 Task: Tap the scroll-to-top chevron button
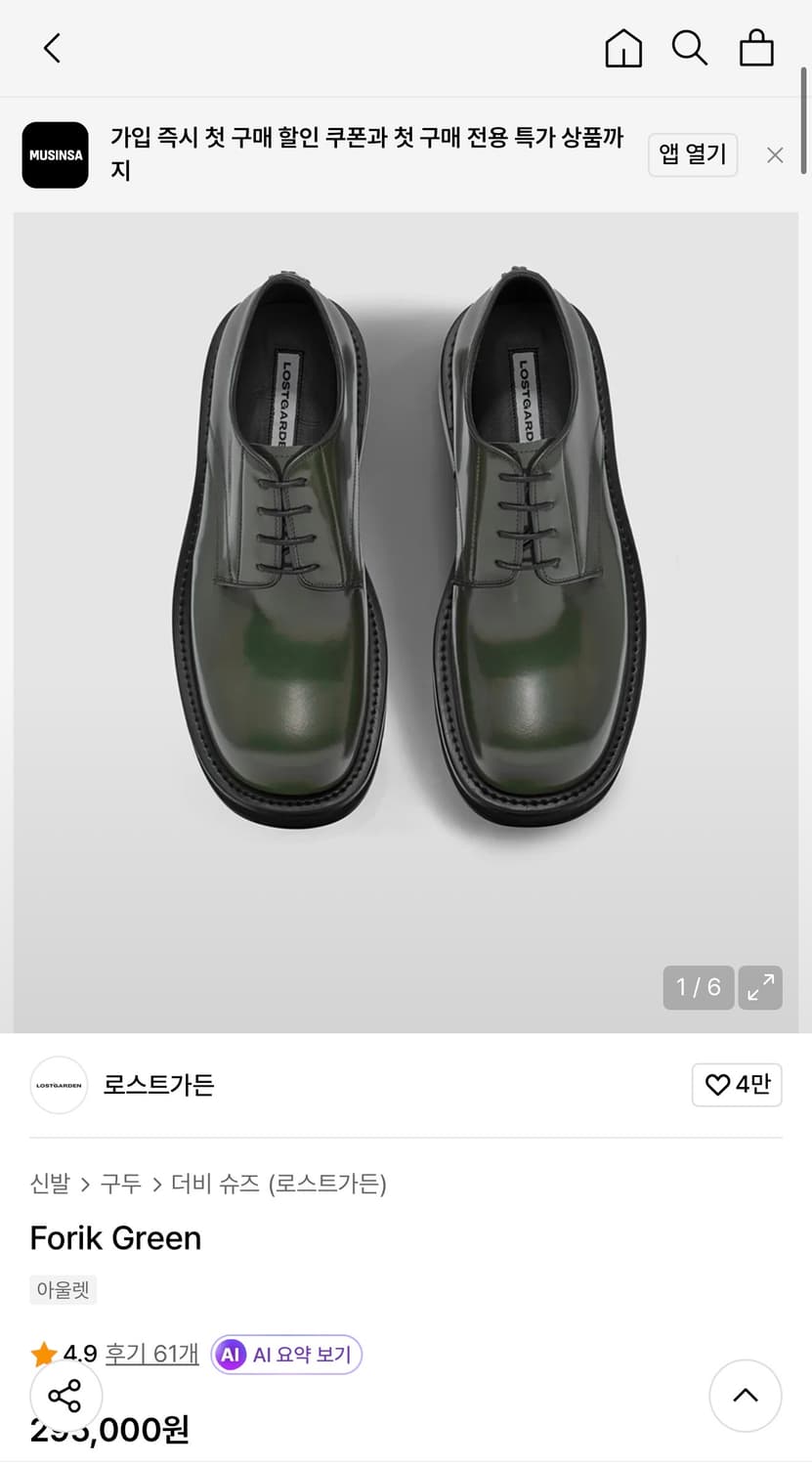click(x=746, y=1396)
